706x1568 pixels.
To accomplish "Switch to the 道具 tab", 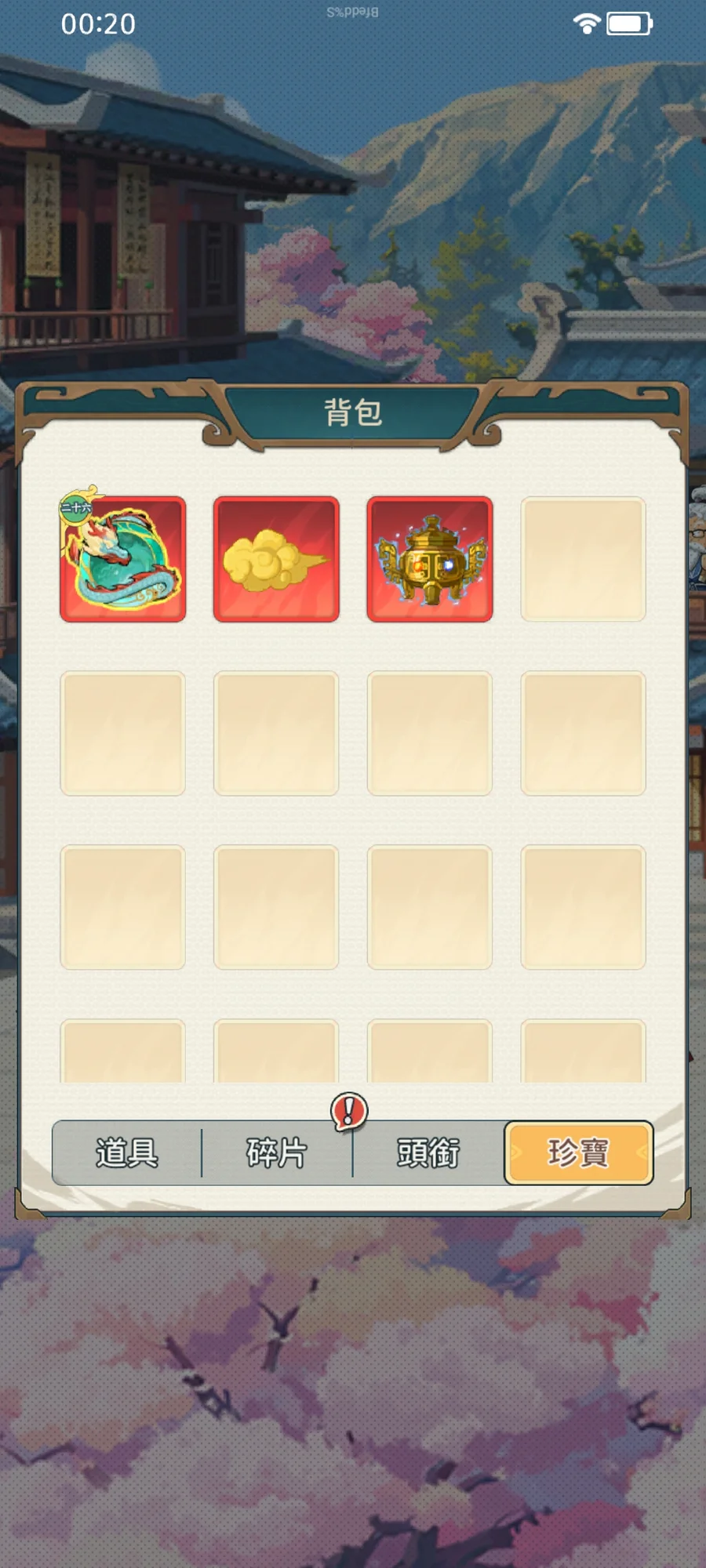I will click(127, 1152).
